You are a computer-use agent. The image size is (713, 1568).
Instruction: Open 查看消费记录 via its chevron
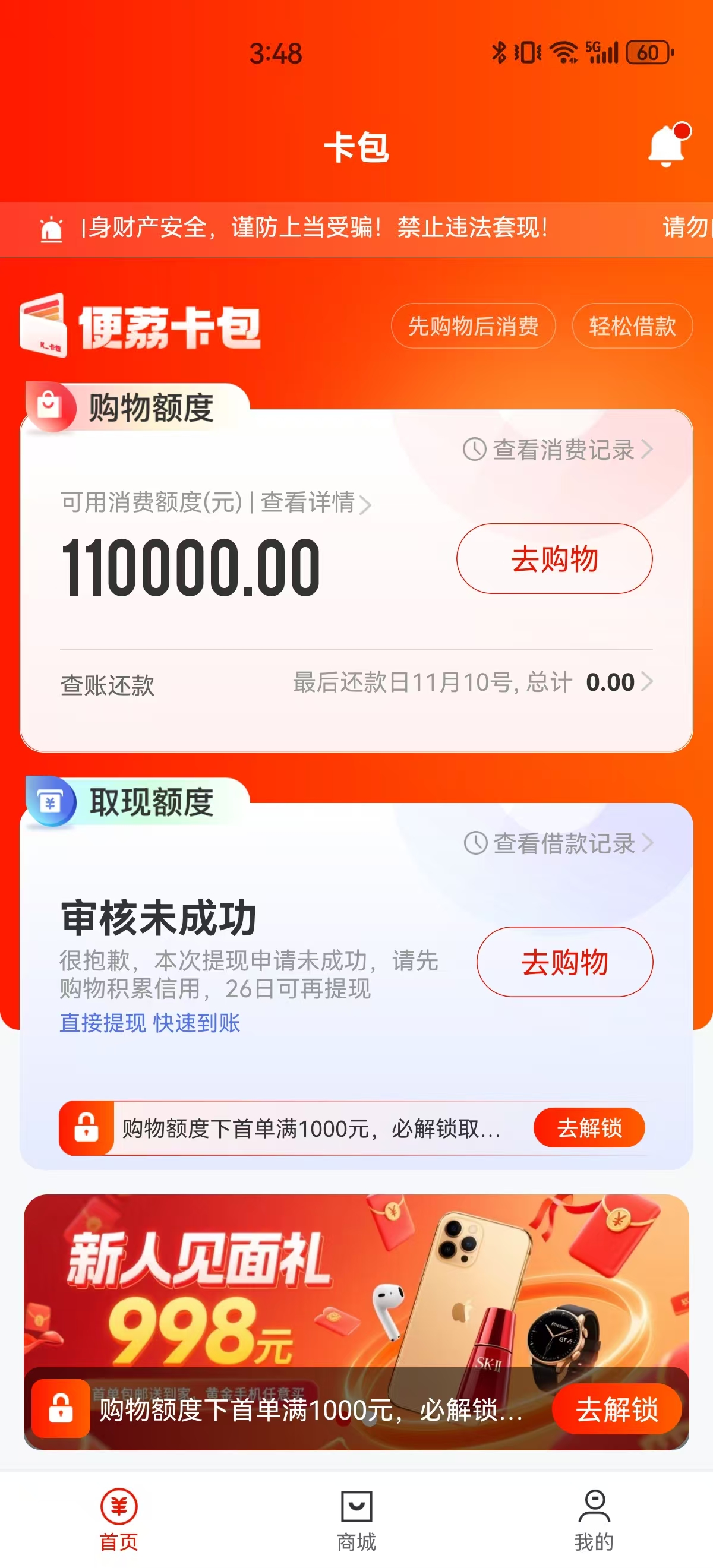(x=648, y=450)
